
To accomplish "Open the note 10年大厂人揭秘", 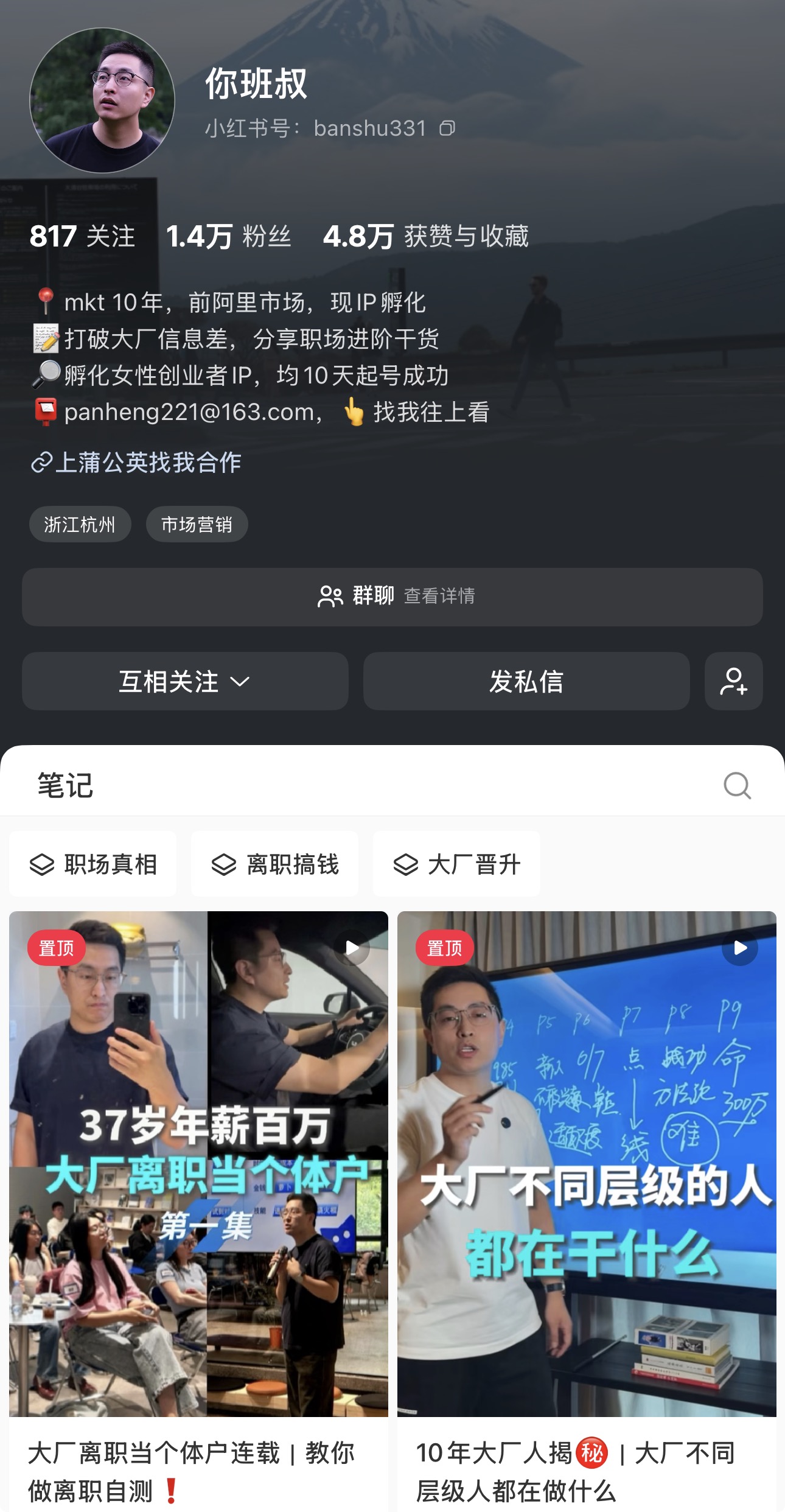I will pos(587,1163).
